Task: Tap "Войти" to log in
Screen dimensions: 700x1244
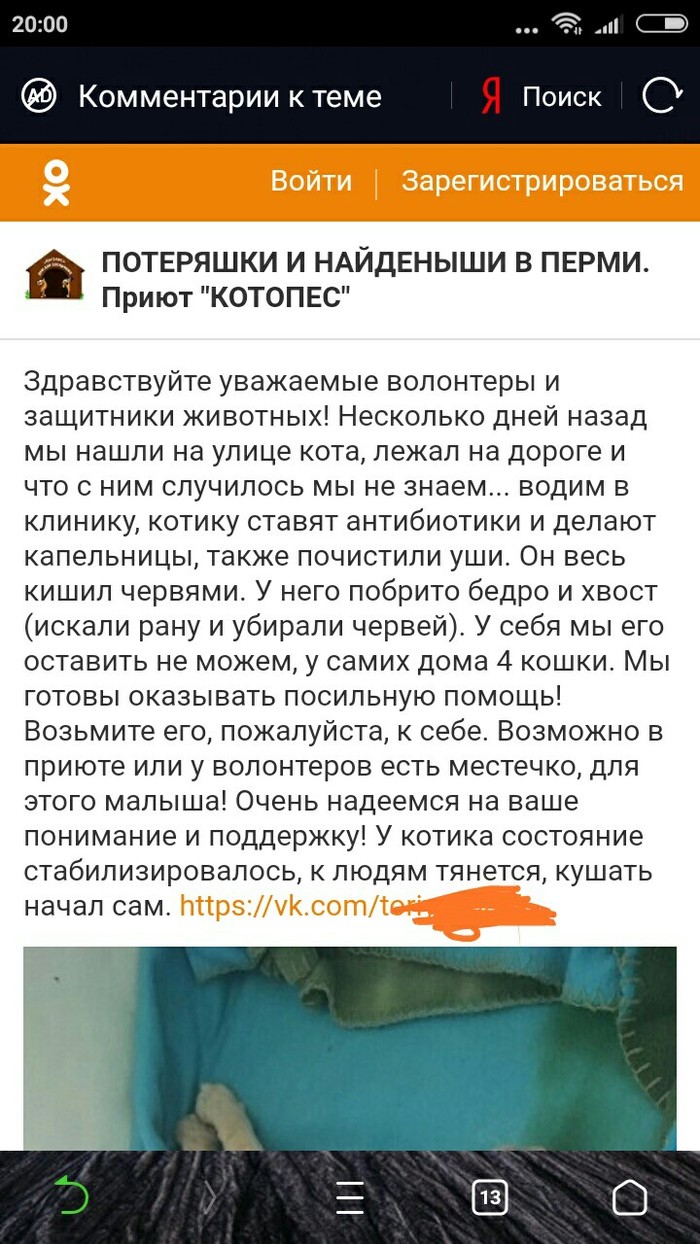Action: (311, 181)
